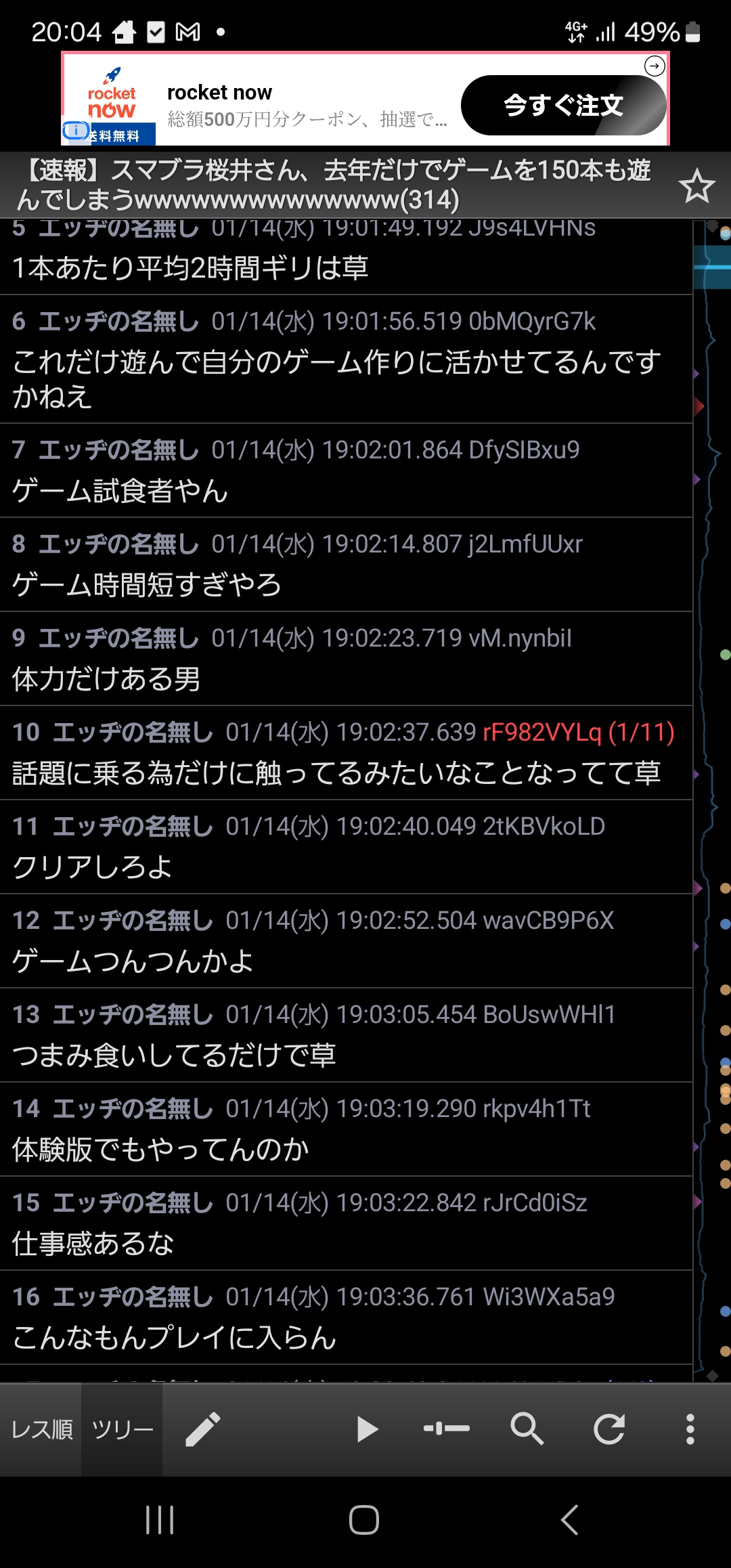Search within the thread
731x1568 pixels.
[x=527, y=1429]
